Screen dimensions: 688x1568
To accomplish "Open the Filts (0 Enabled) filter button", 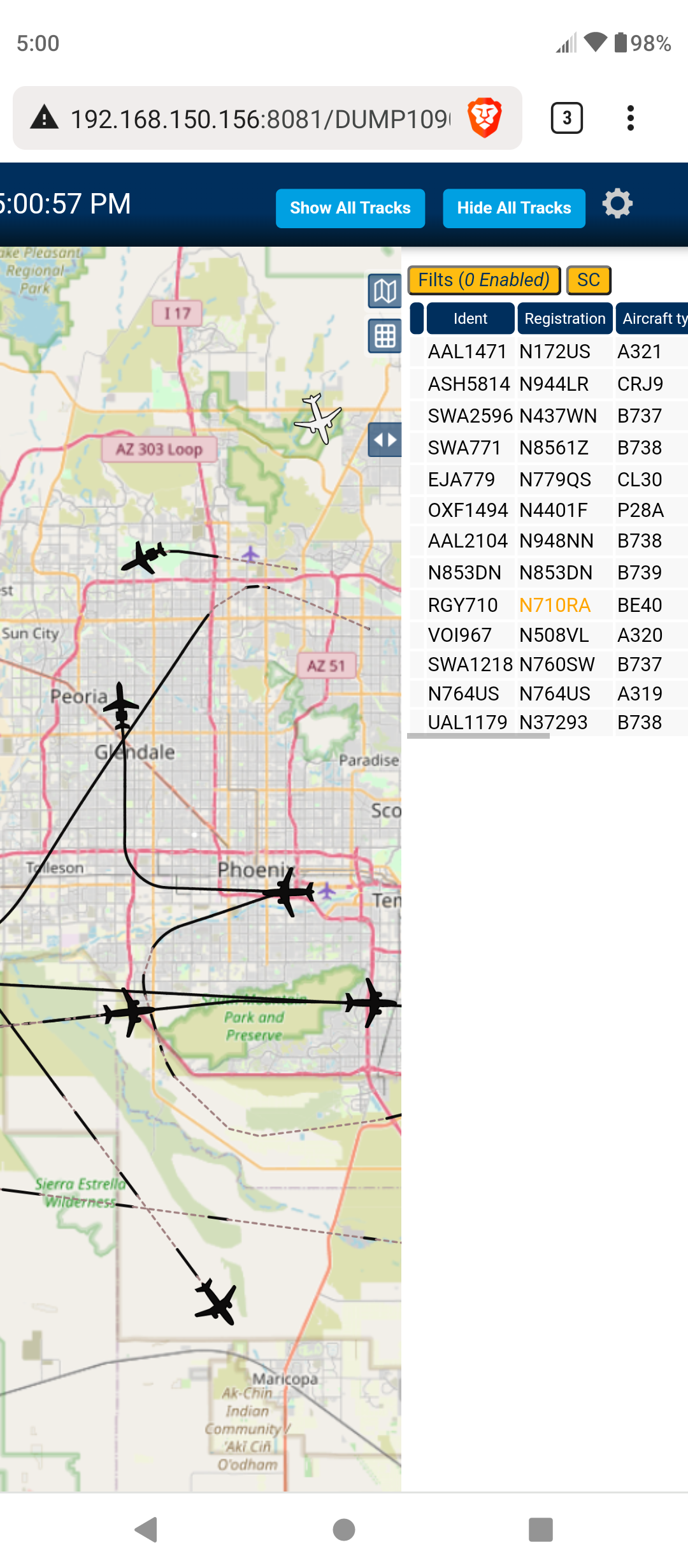I will [x=484, y=280].
